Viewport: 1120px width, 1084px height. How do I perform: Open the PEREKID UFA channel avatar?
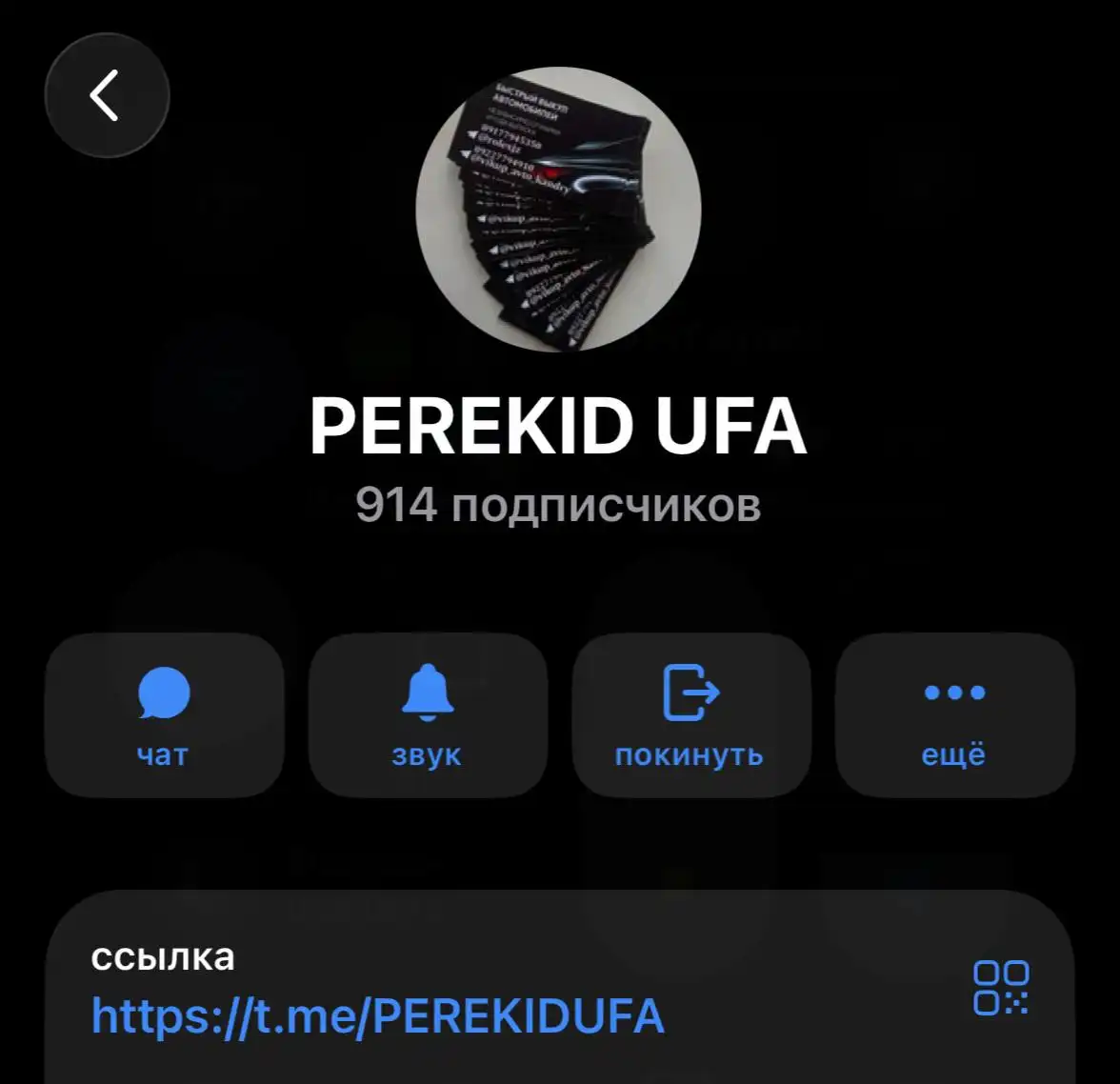559,210
